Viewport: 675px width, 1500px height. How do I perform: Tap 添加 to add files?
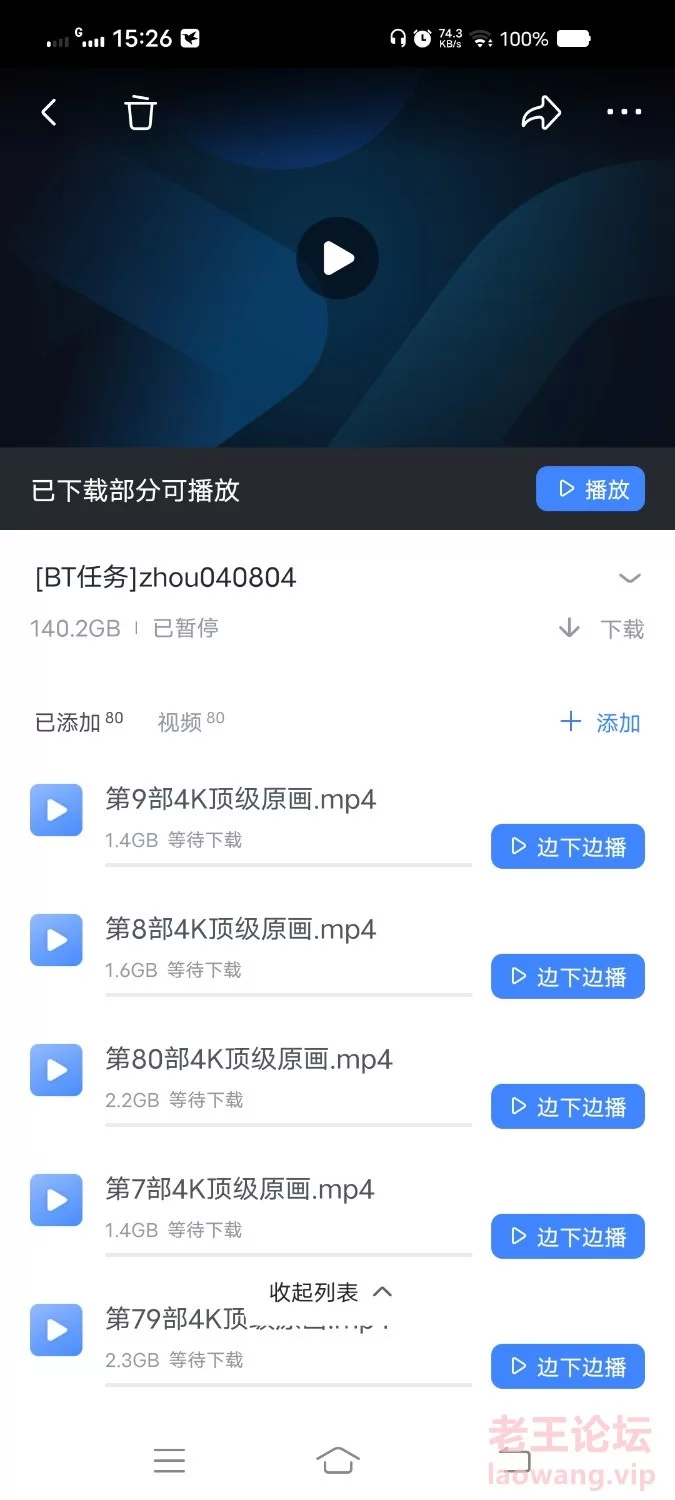[x=600, y=722]
